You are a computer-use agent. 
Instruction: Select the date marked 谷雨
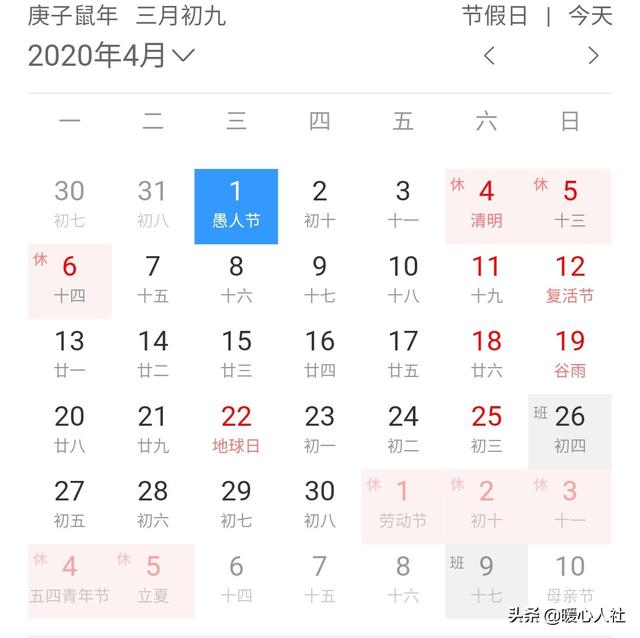(x=570, y=356)
